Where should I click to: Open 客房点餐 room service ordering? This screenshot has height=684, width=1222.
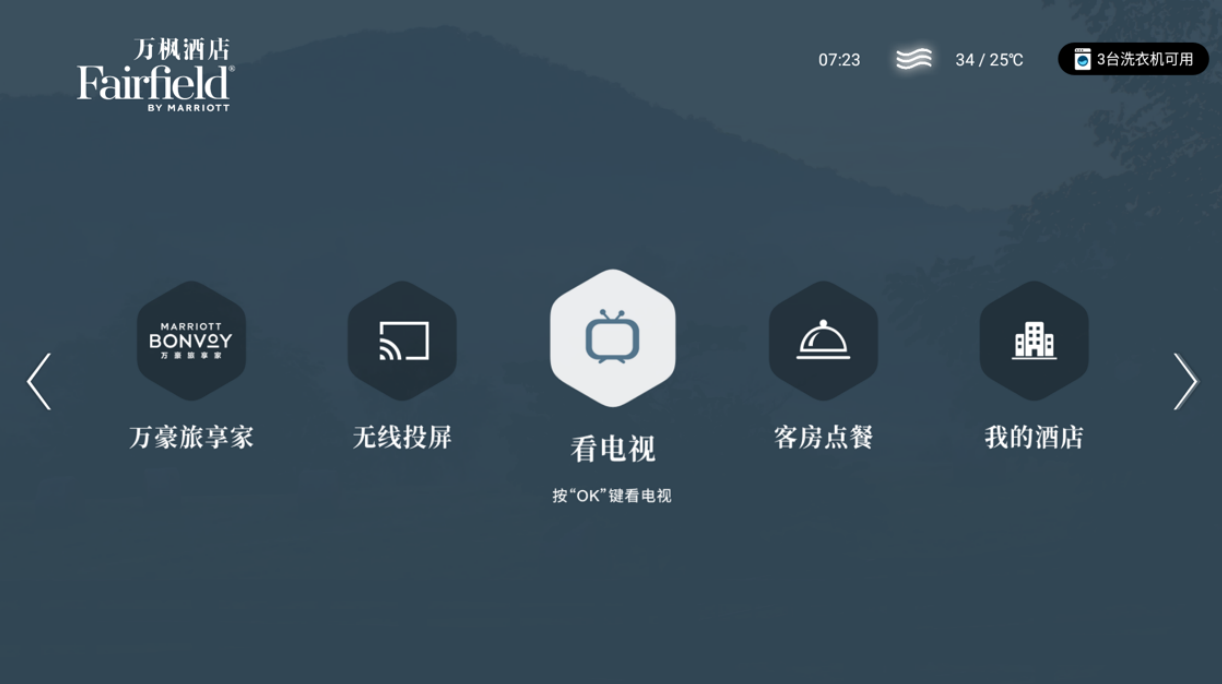click(823, 341)
